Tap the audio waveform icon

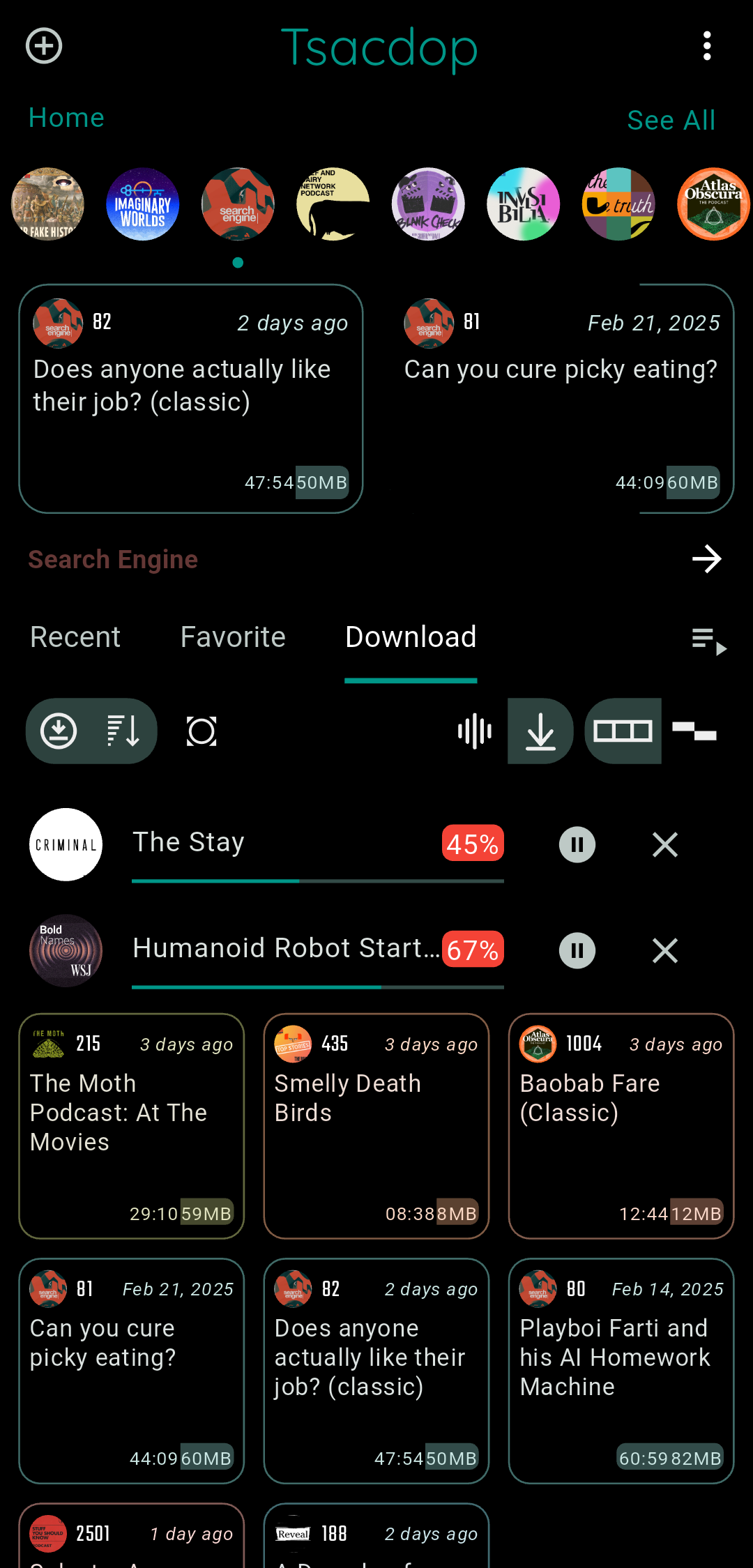475,731
